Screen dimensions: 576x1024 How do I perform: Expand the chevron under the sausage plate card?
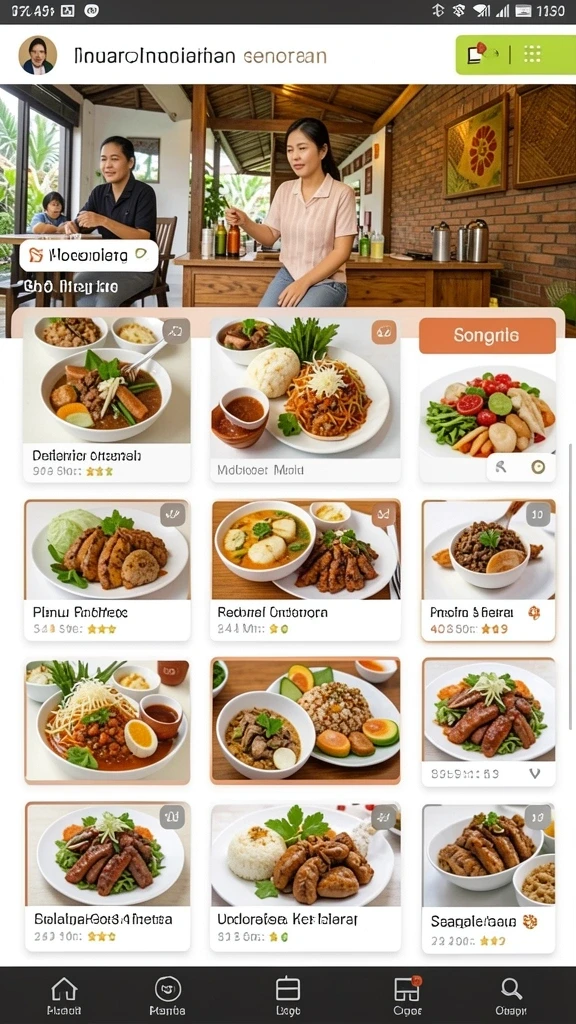[535, 774]
